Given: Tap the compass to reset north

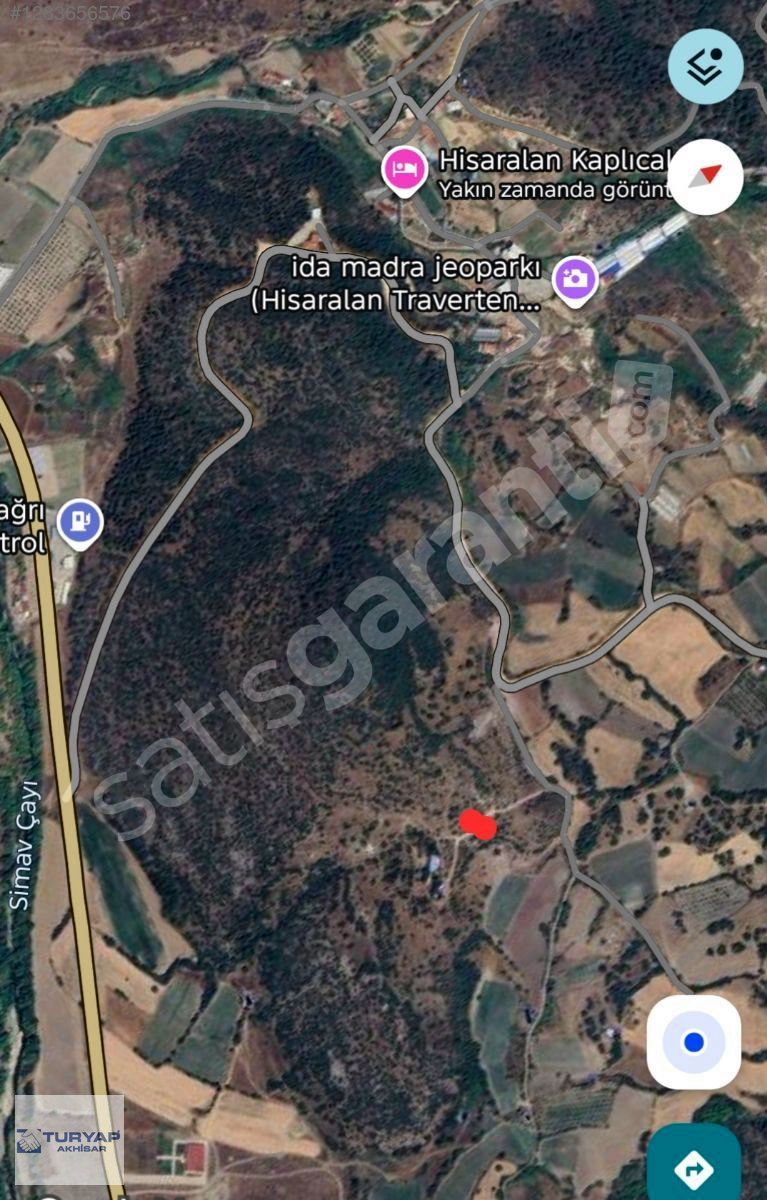Looking at the screenshot, I should (705, 177).
